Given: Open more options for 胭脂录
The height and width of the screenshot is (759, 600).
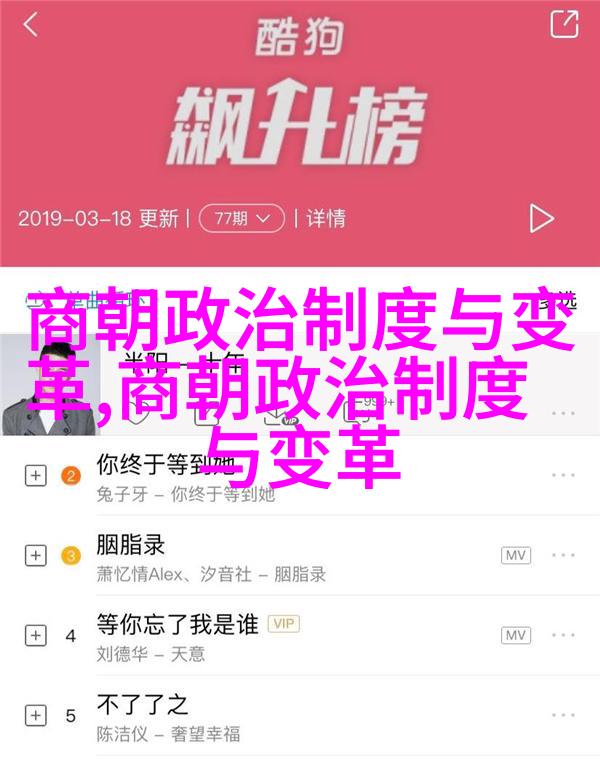Looking at the screenshot, I should point(563,554).
